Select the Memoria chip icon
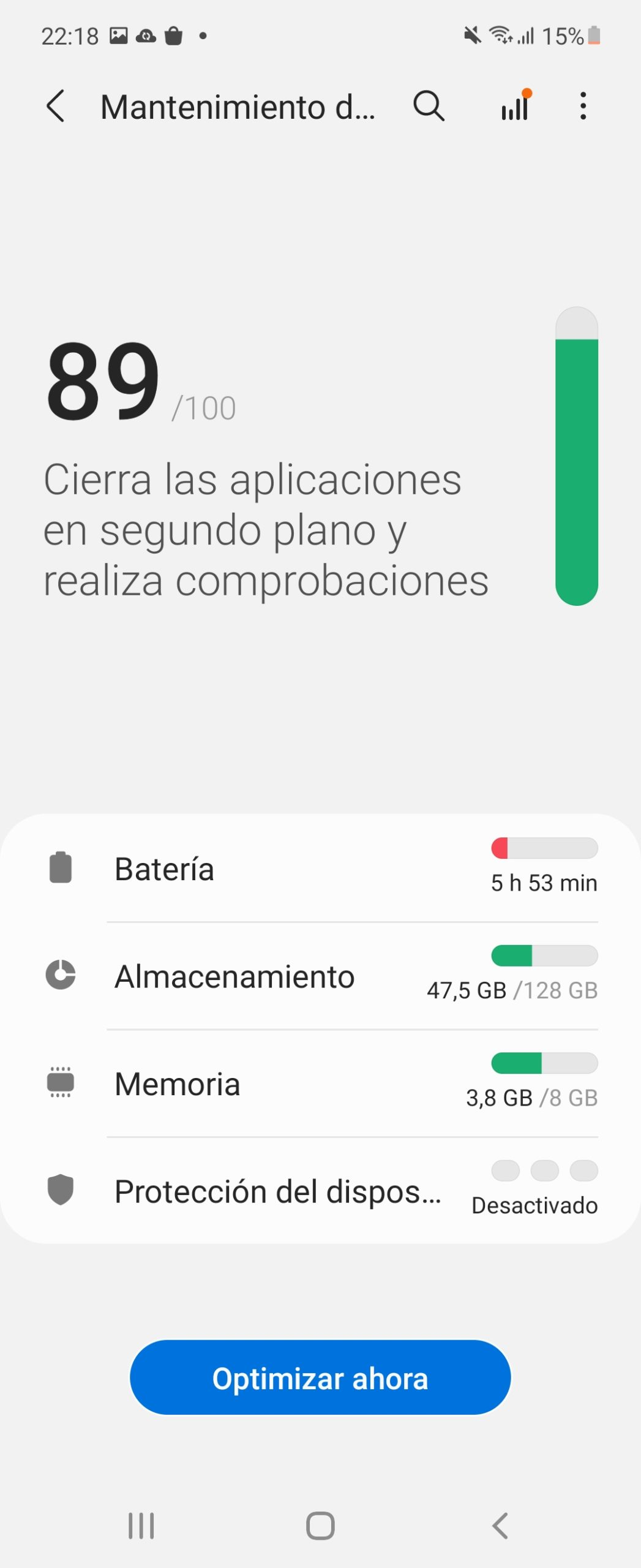This screenshot has height=1568, width=641. point(60,1083)
